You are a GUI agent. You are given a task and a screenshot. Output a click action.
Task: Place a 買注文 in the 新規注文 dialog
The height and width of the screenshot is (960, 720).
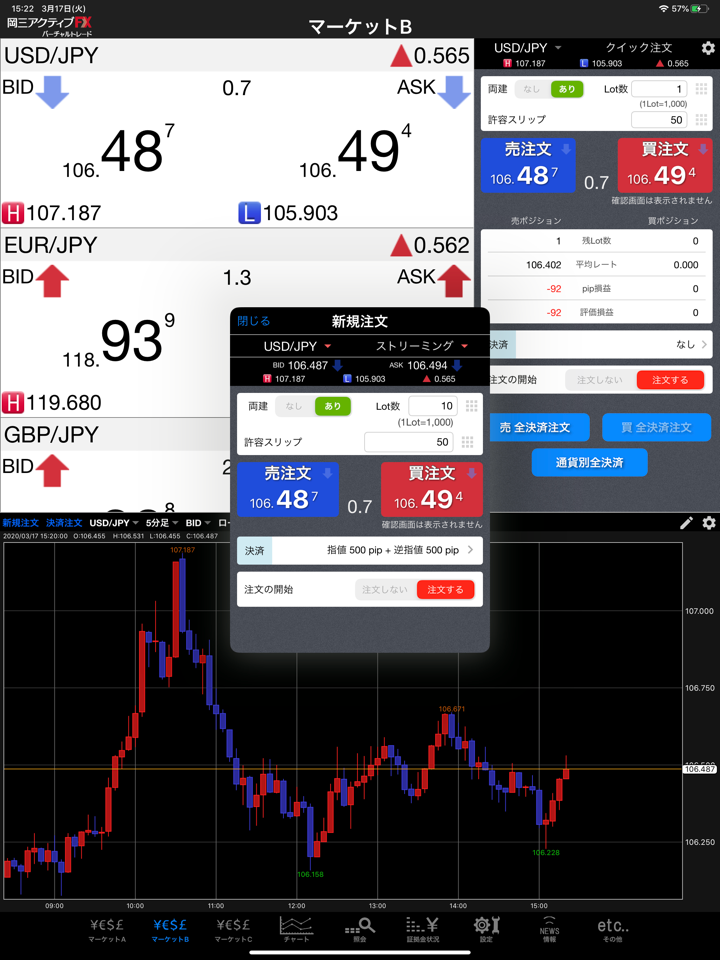431,488
